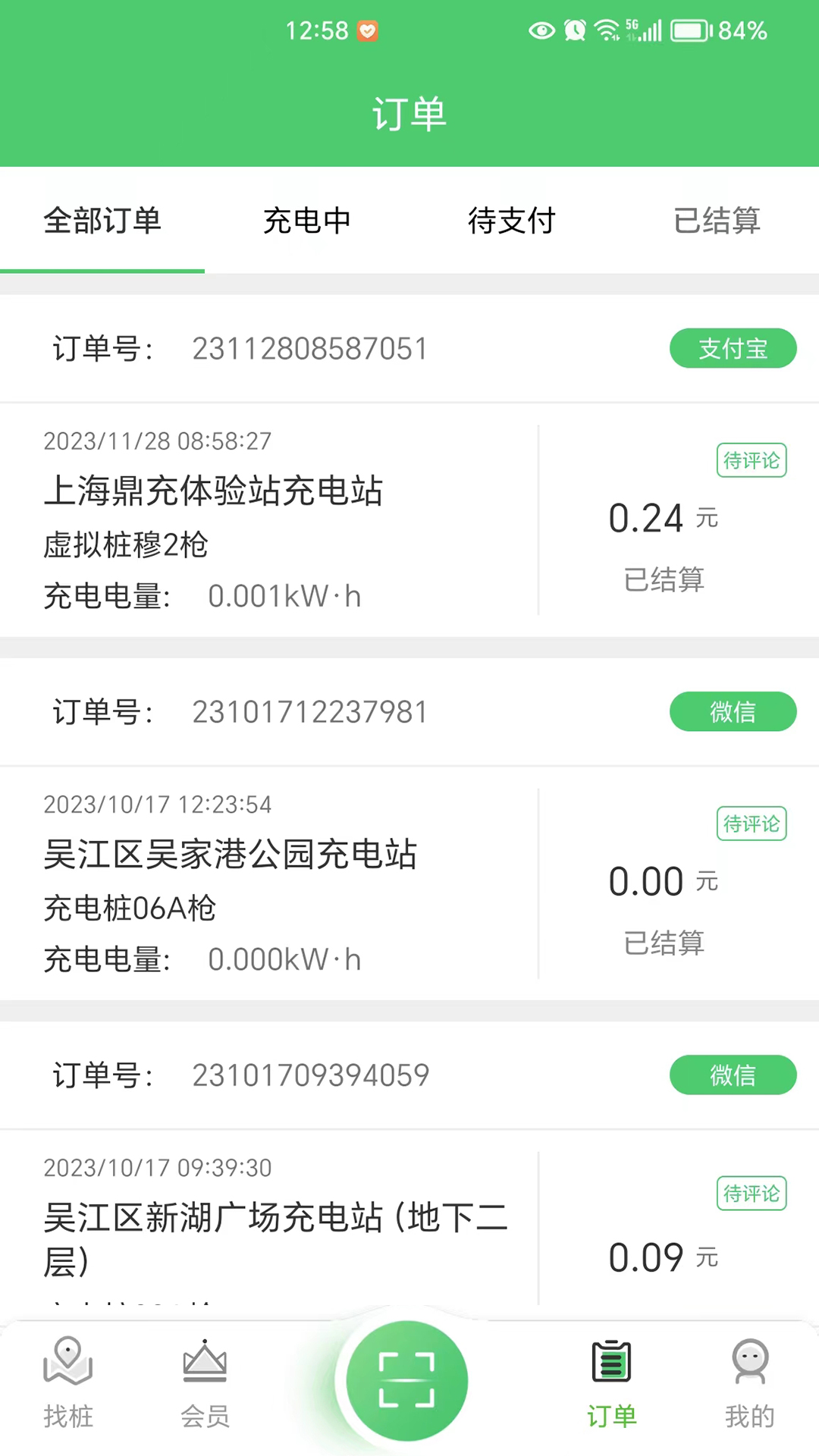Tap the eye icon in the status bar
This screenshot has height=1456, width=819.
[540, 30]
